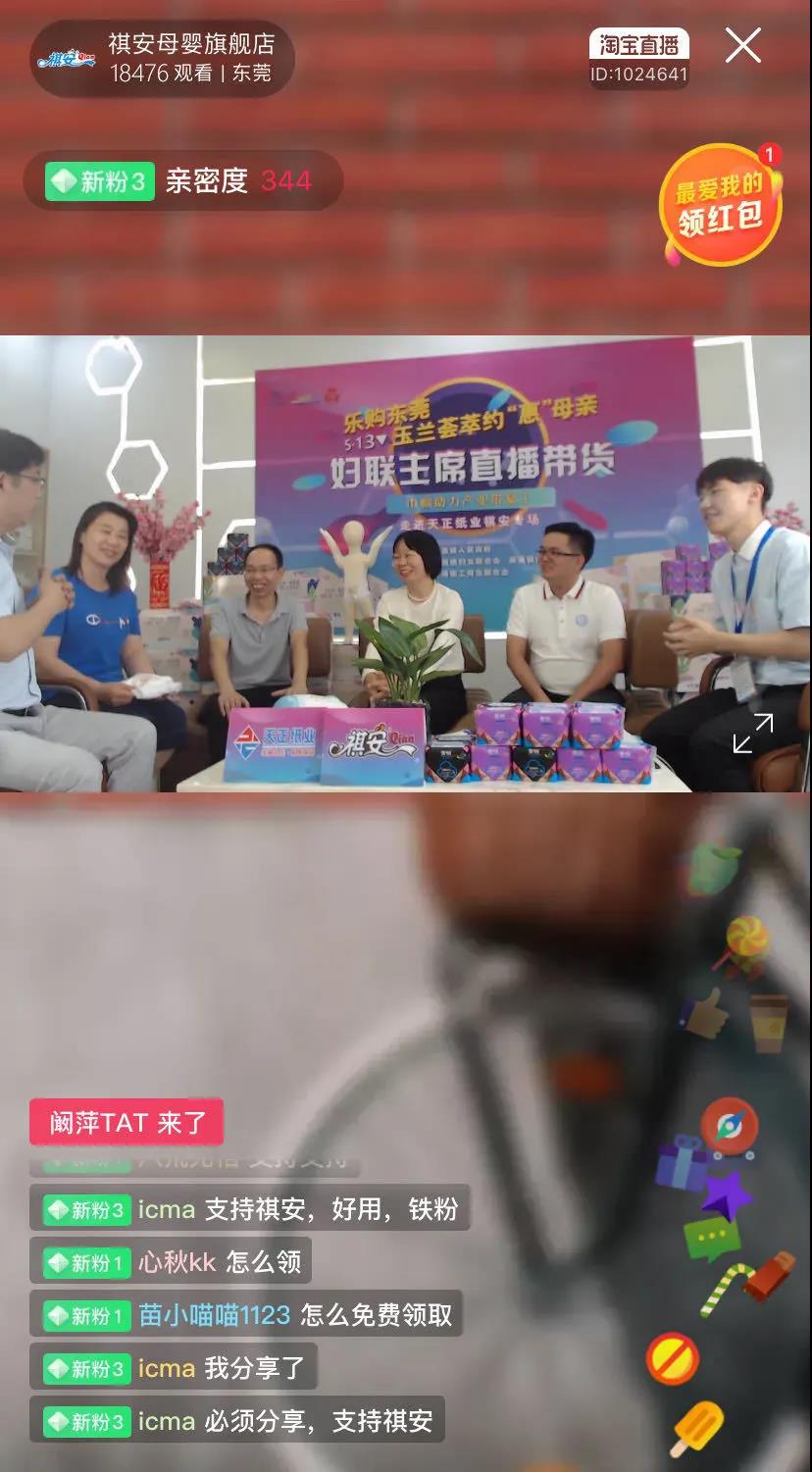Image resolution: width=812 pixels, height=1472 pixels.
Task: Open the 新粉3 亲密度 intimacy badge
Action: 182,181
